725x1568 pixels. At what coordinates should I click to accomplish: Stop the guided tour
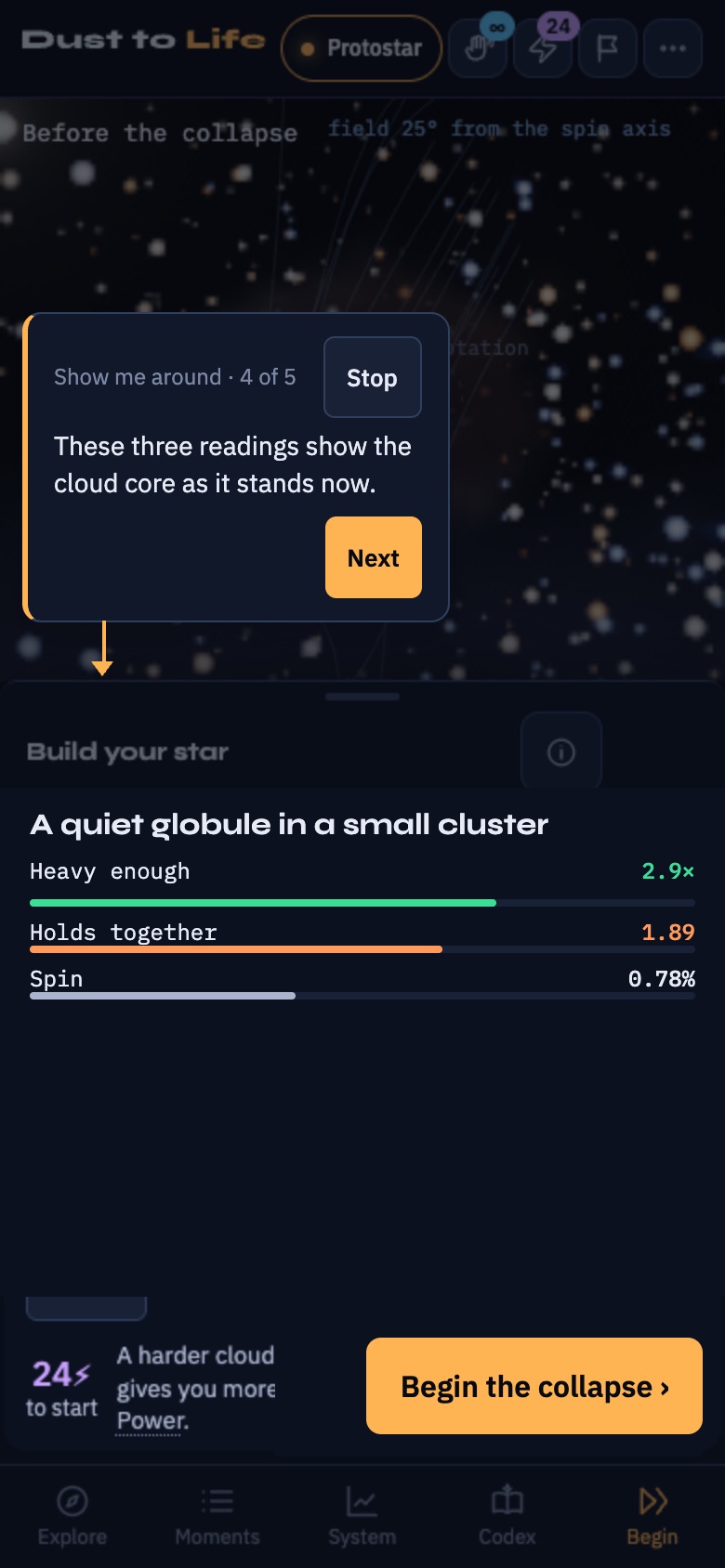click(x=373, y=377)
